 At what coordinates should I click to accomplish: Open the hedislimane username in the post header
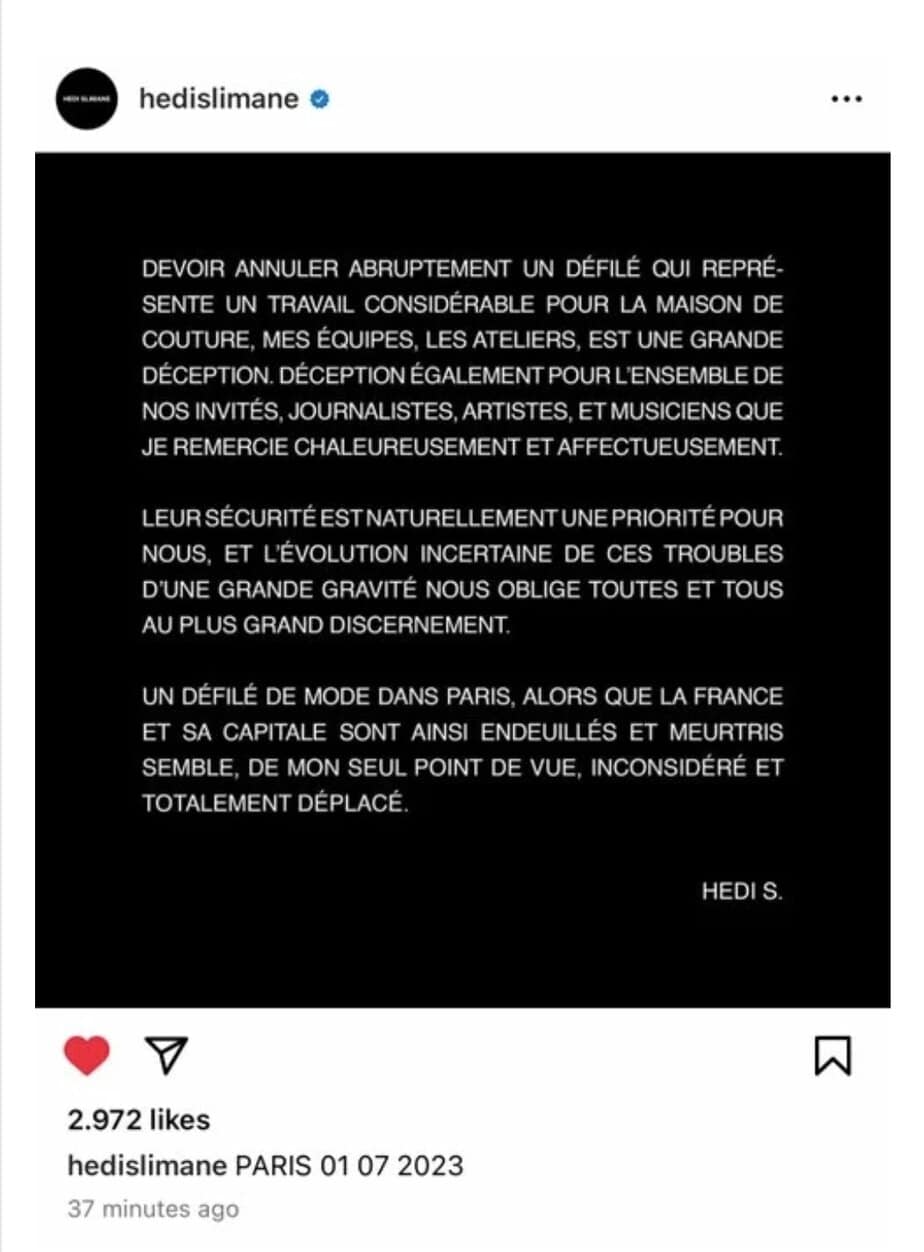coord(219,99)
